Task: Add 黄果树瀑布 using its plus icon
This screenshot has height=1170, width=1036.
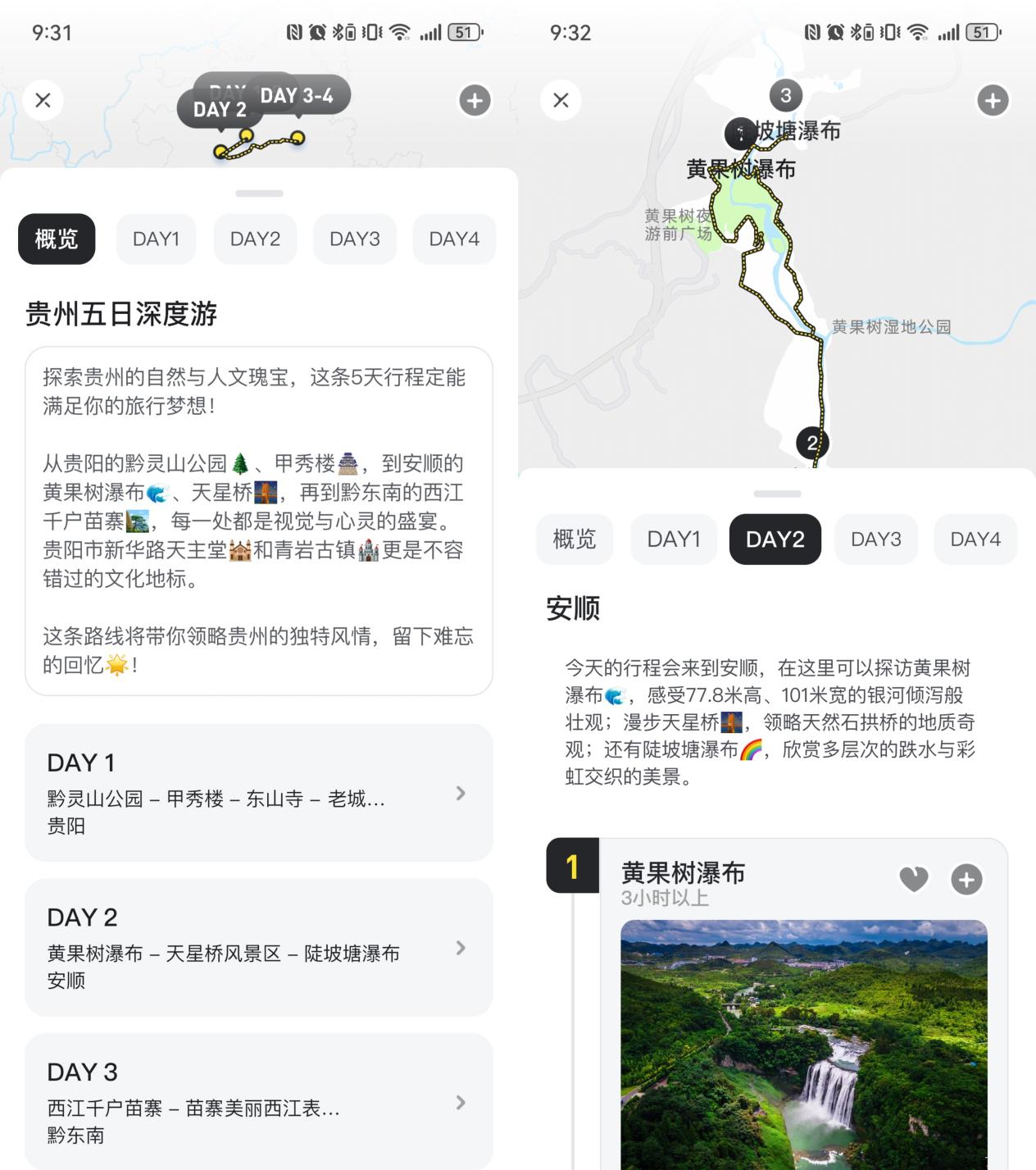Action: point(966,880)
